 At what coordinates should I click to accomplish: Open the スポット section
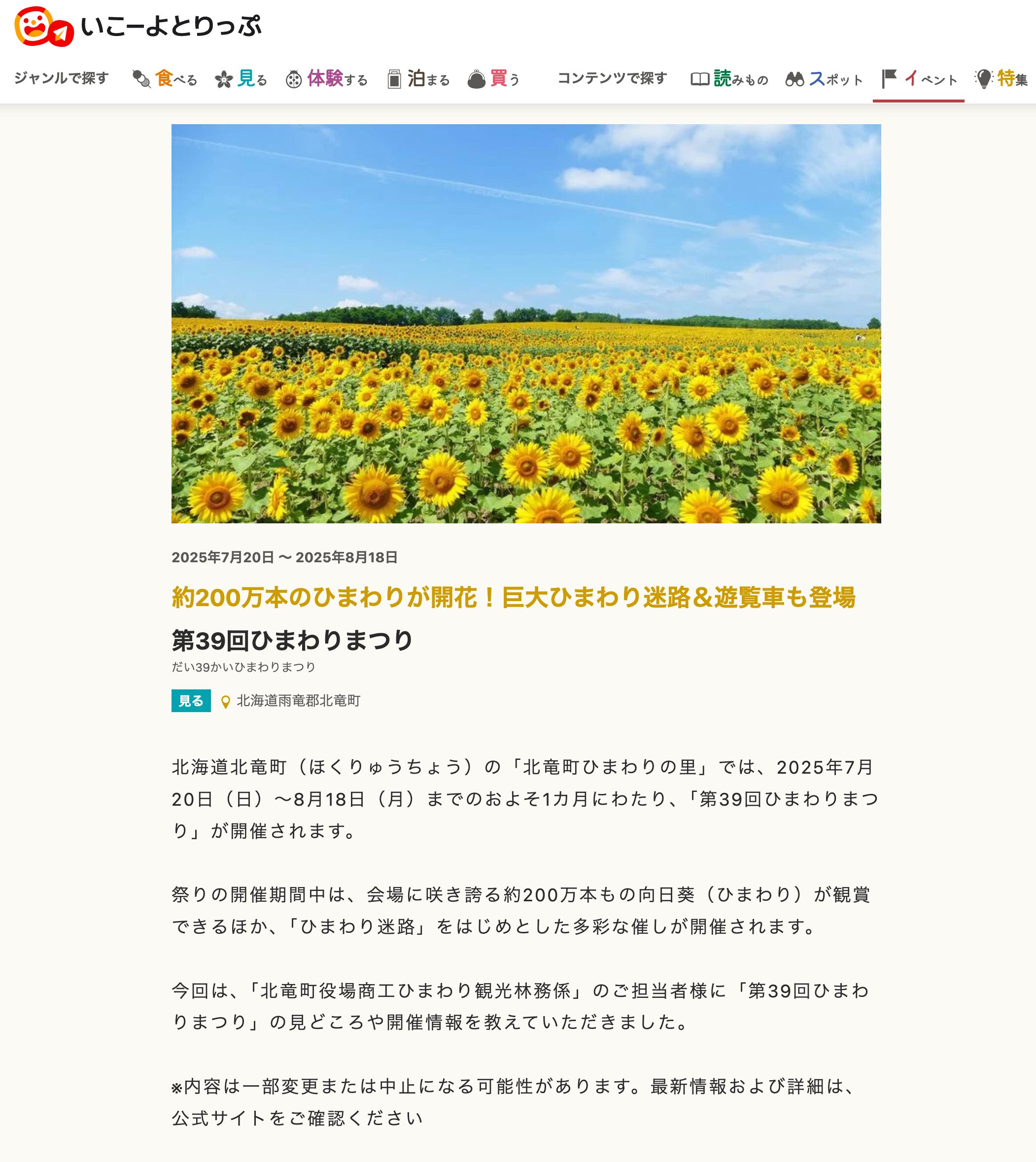click(824, 78)
